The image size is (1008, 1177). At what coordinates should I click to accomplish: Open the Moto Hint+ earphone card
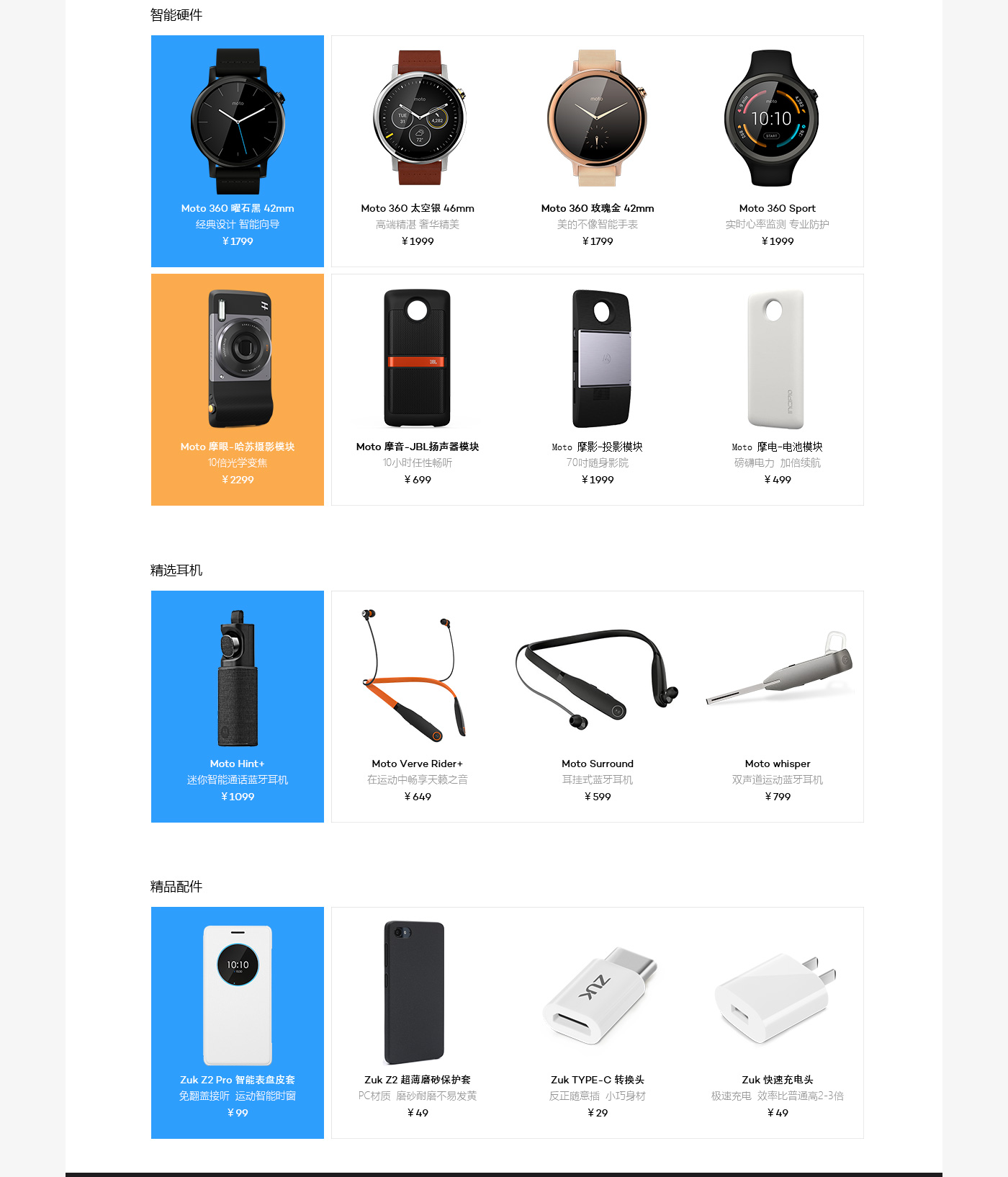pyautogui.click(x=238, y=706)
